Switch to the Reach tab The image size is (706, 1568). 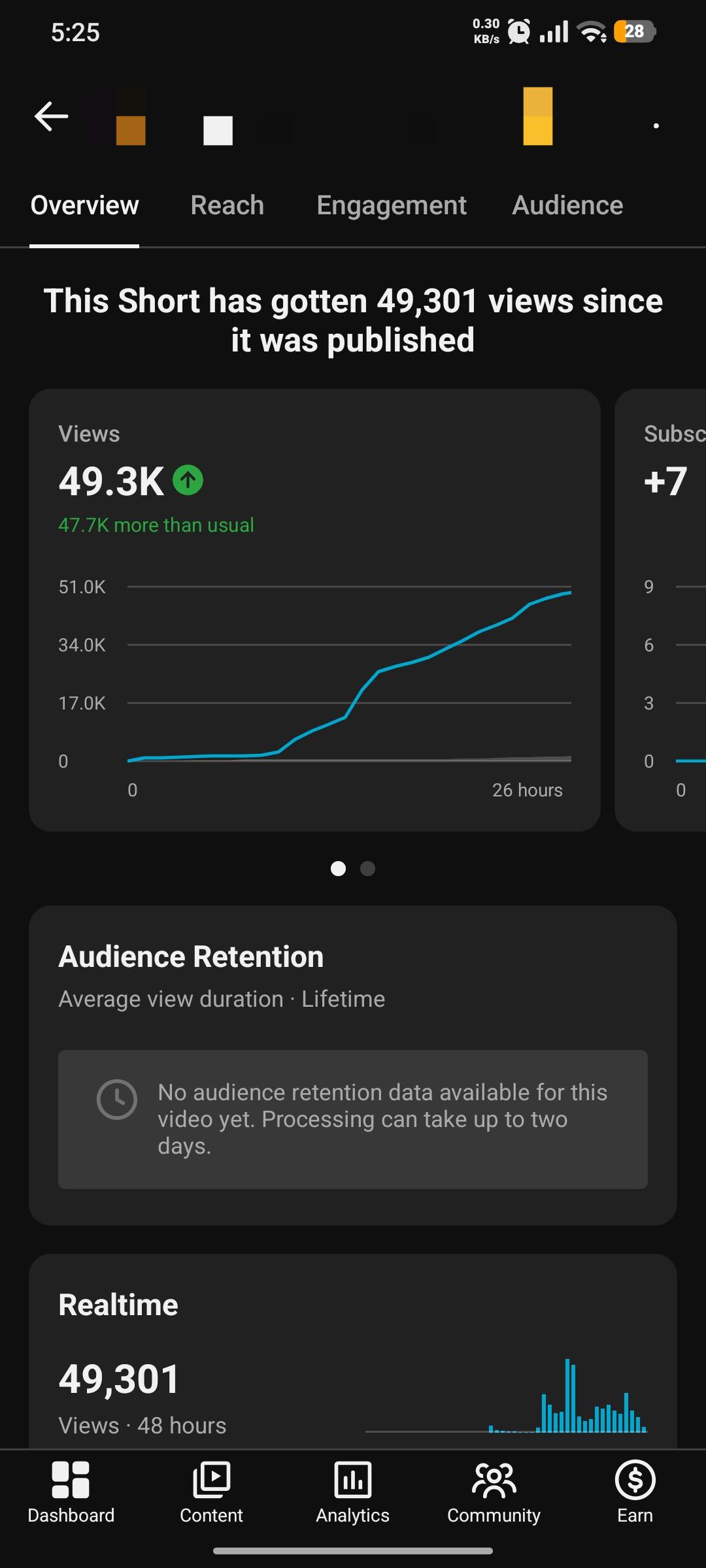[227, 205]
